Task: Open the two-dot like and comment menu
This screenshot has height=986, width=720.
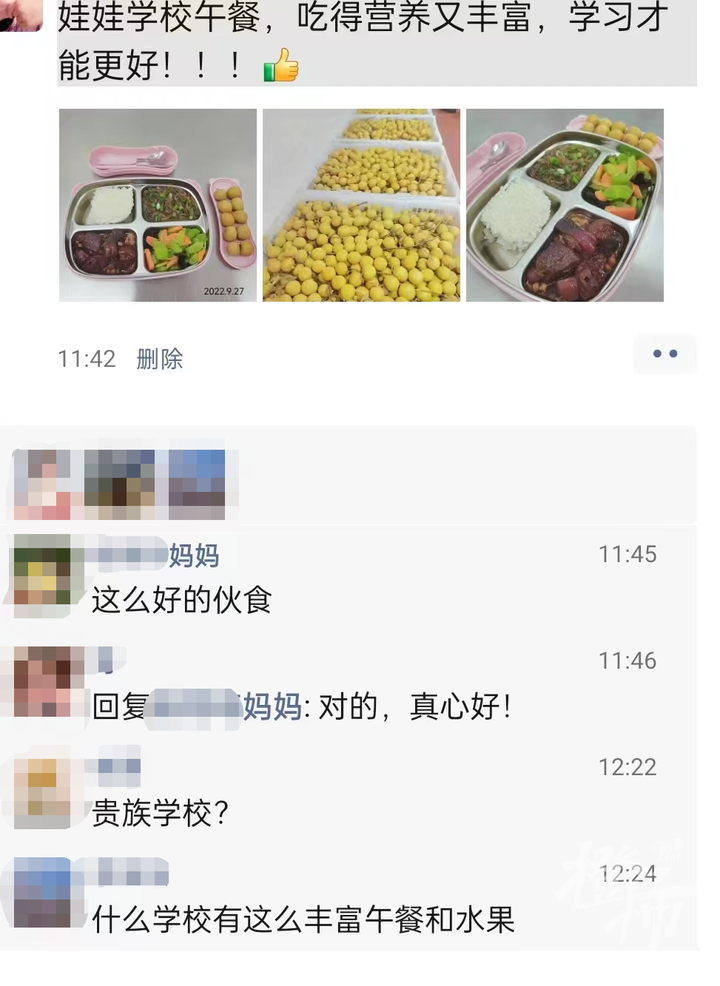Action: click(x=665, y=354)
